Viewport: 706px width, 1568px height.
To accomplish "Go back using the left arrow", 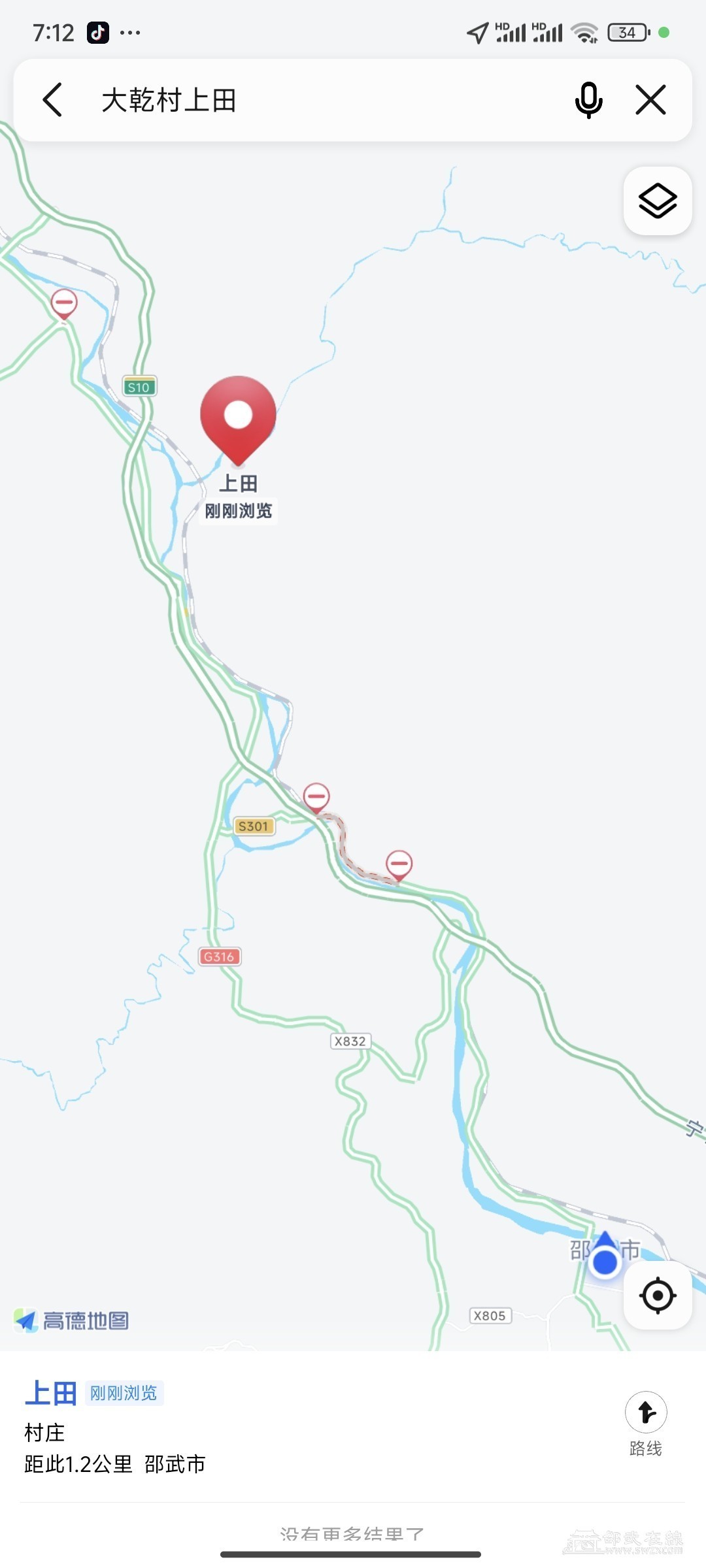I will coord(52,100).
